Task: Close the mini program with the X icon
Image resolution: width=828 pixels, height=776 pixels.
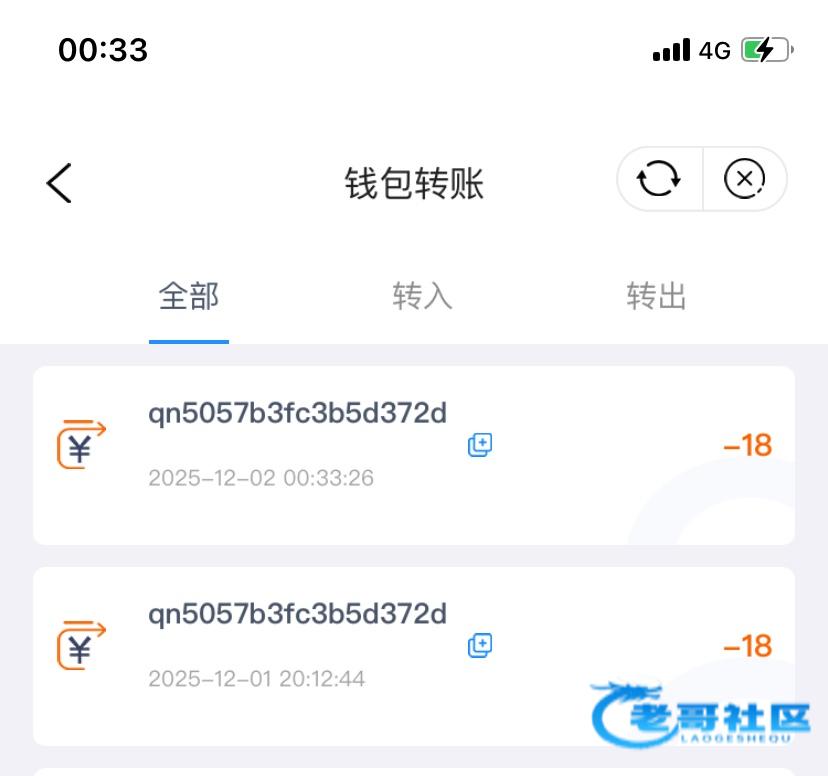Action: [x=744, y=180]
